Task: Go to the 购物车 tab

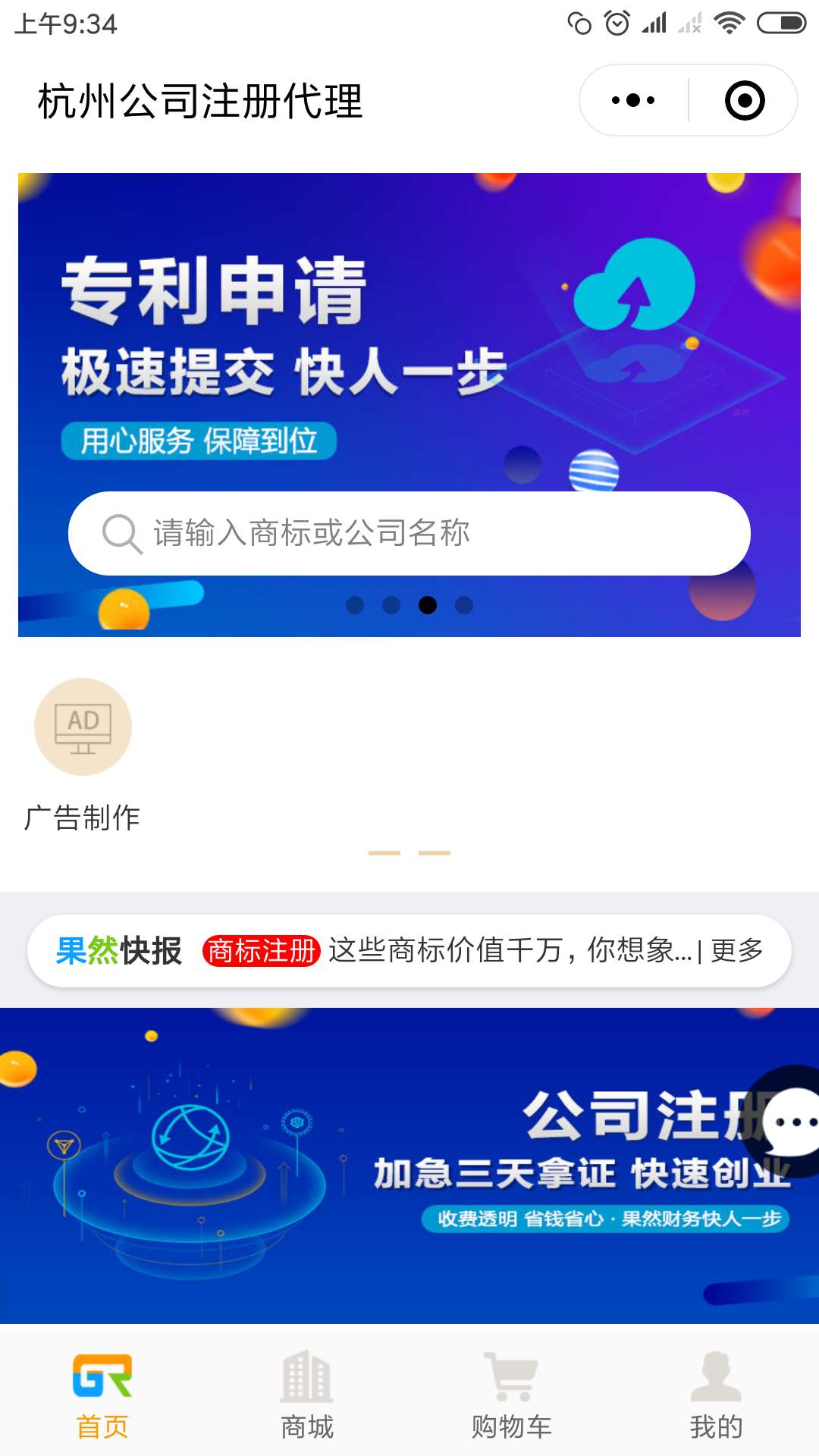Action: (512, 1397)
